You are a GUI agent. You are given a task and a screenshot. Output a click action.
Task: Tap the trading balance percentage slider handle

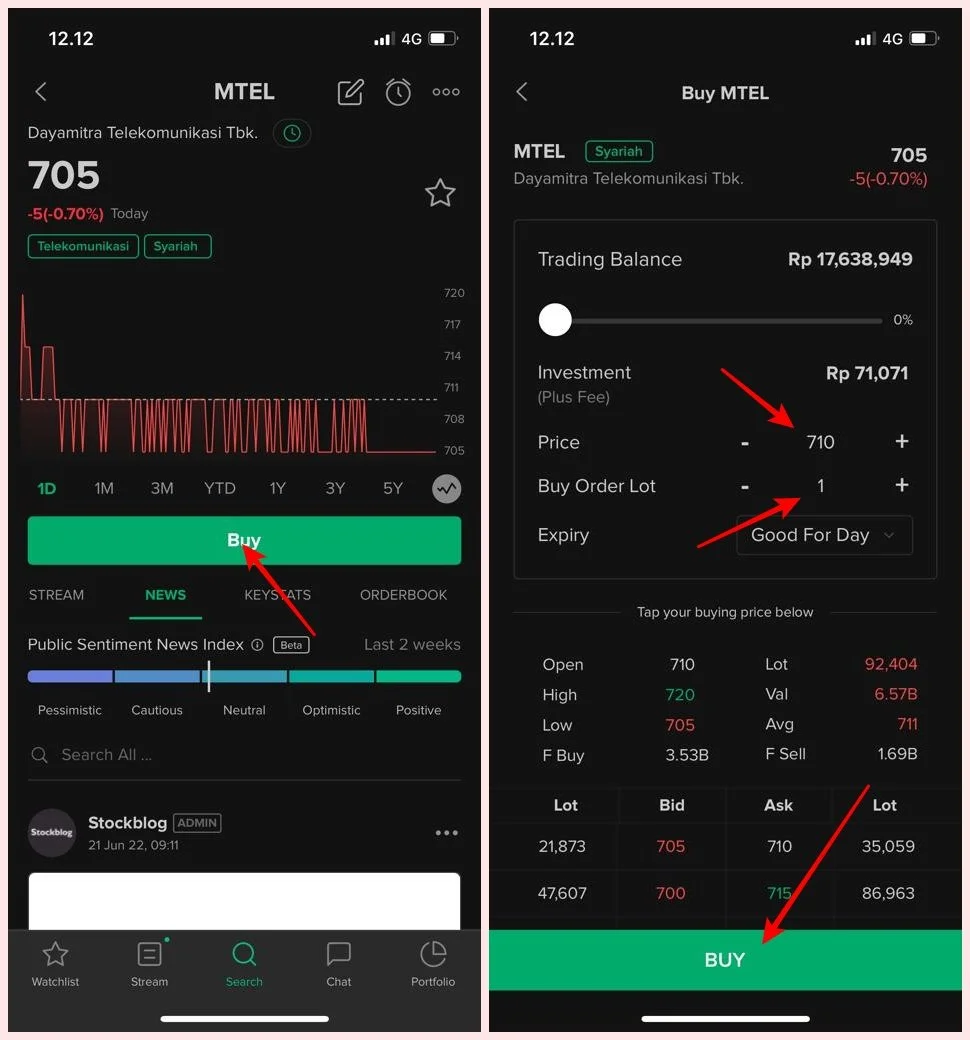pyautogui.click(x=555, y=320)
